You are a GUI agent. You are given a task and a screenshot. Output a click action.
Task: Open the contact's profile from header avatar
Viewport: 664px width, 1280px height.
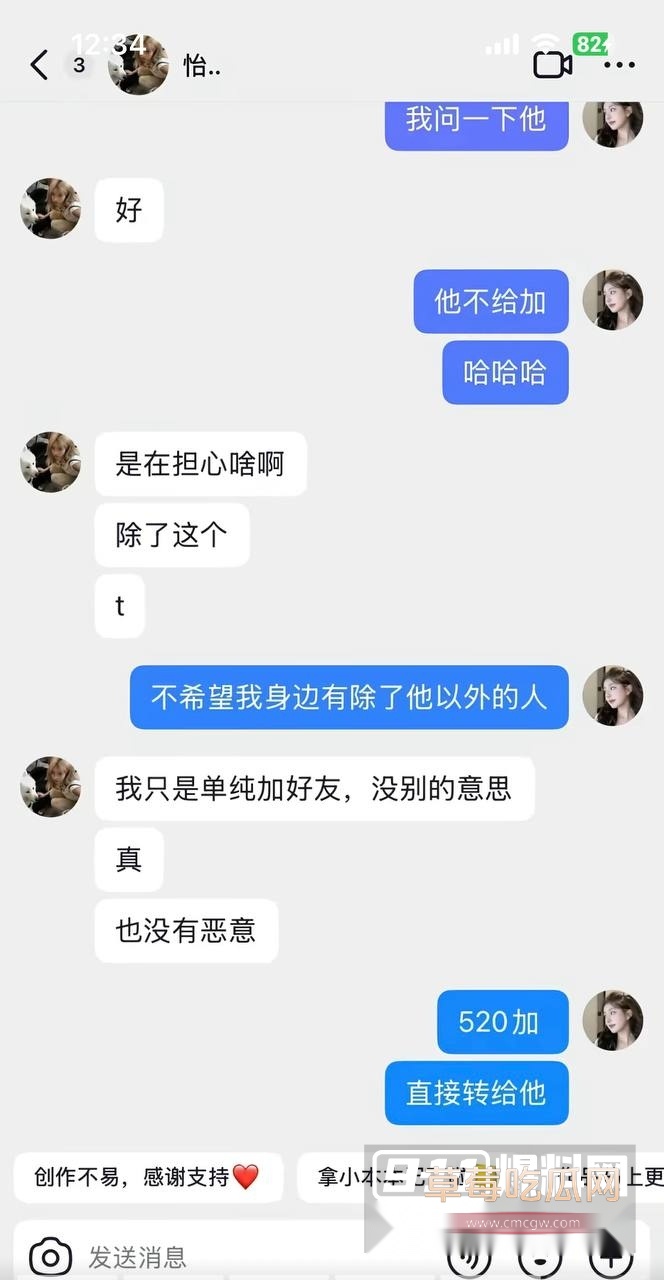(137, 66)
